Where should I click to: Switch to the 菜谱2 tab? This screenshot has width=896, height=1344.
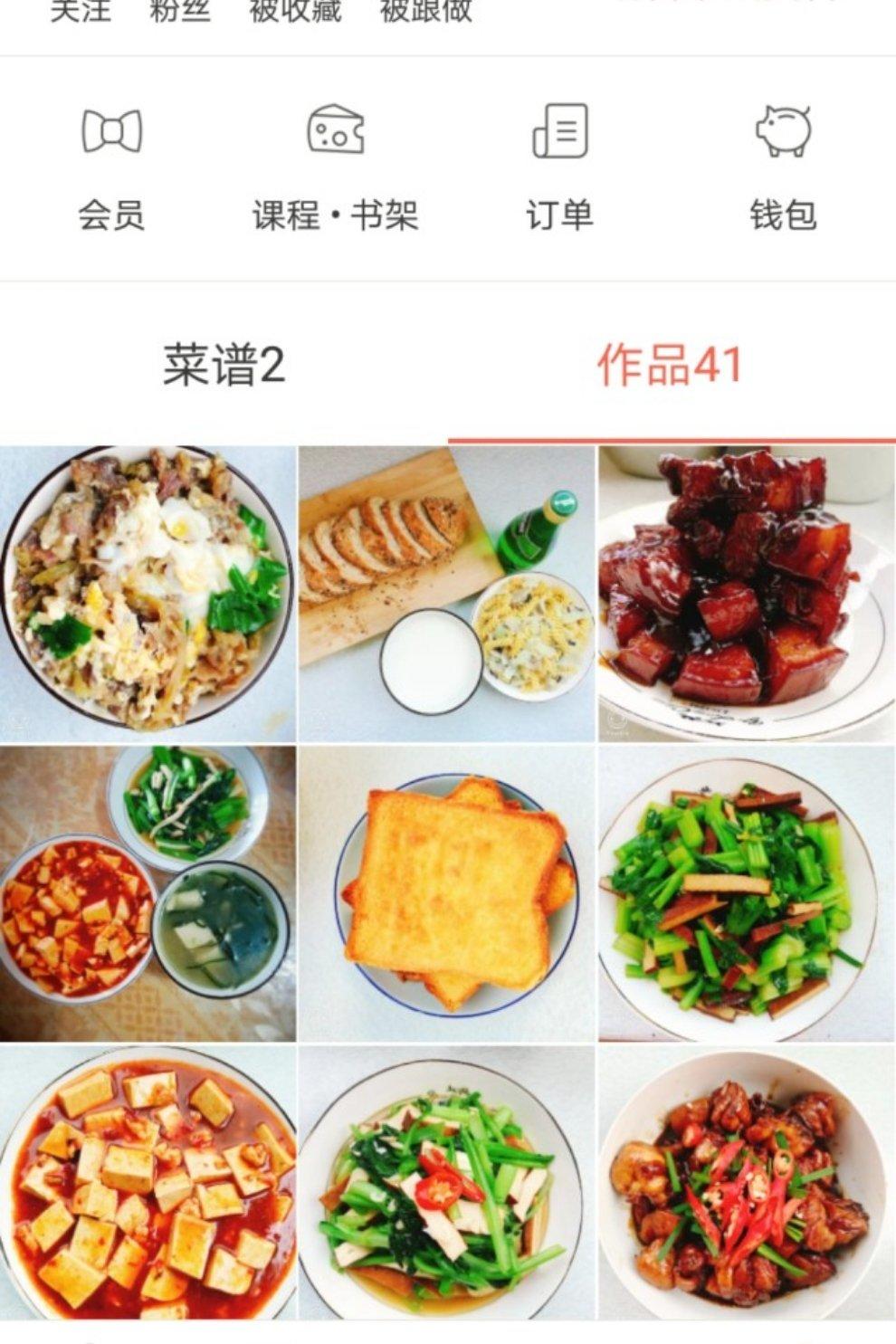[x=224, y=366]
